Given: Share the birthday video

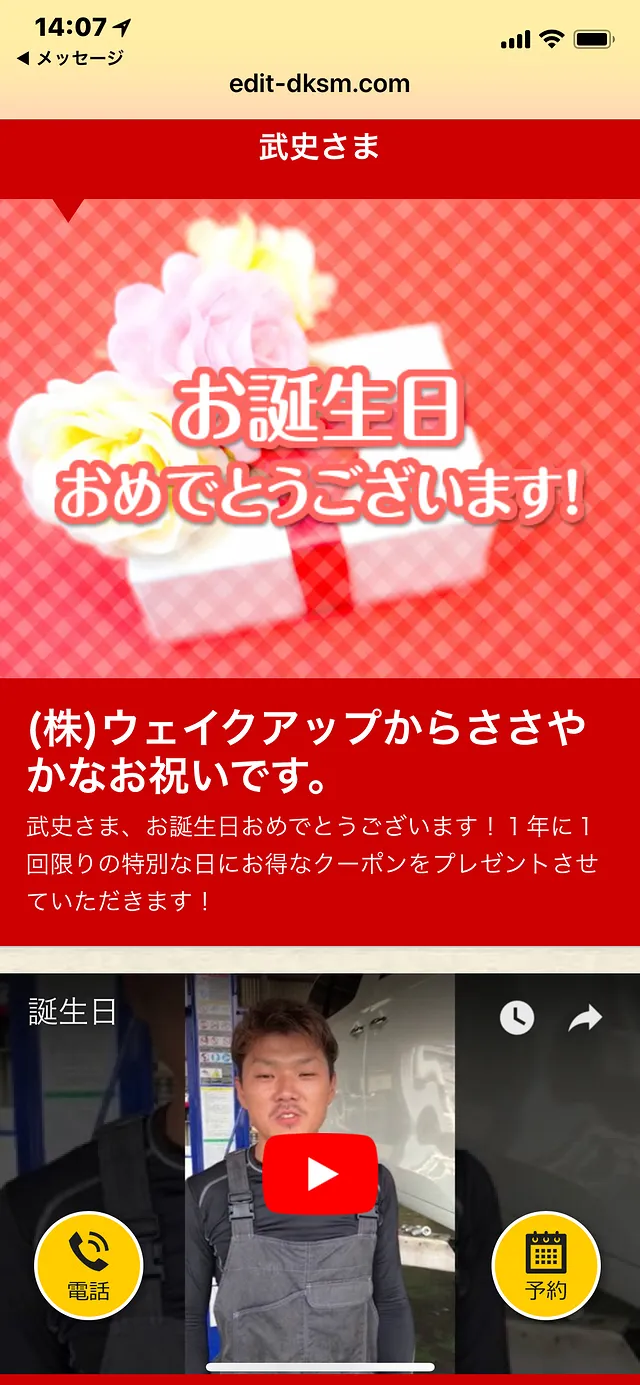Looking at the screenshot, I should coord(585,1018).
